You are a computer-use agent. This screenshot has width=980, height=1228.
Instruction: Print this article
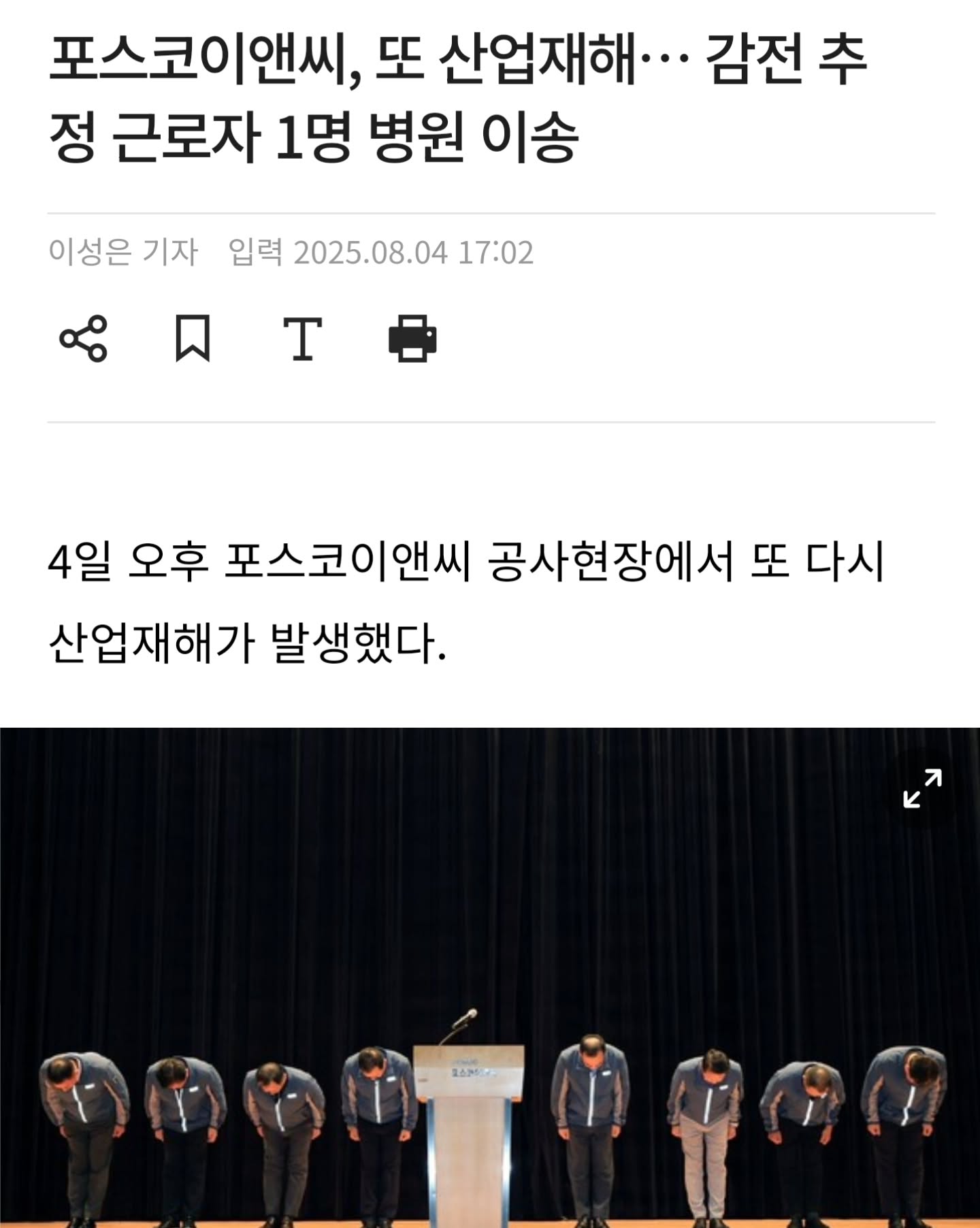(412, 338)
